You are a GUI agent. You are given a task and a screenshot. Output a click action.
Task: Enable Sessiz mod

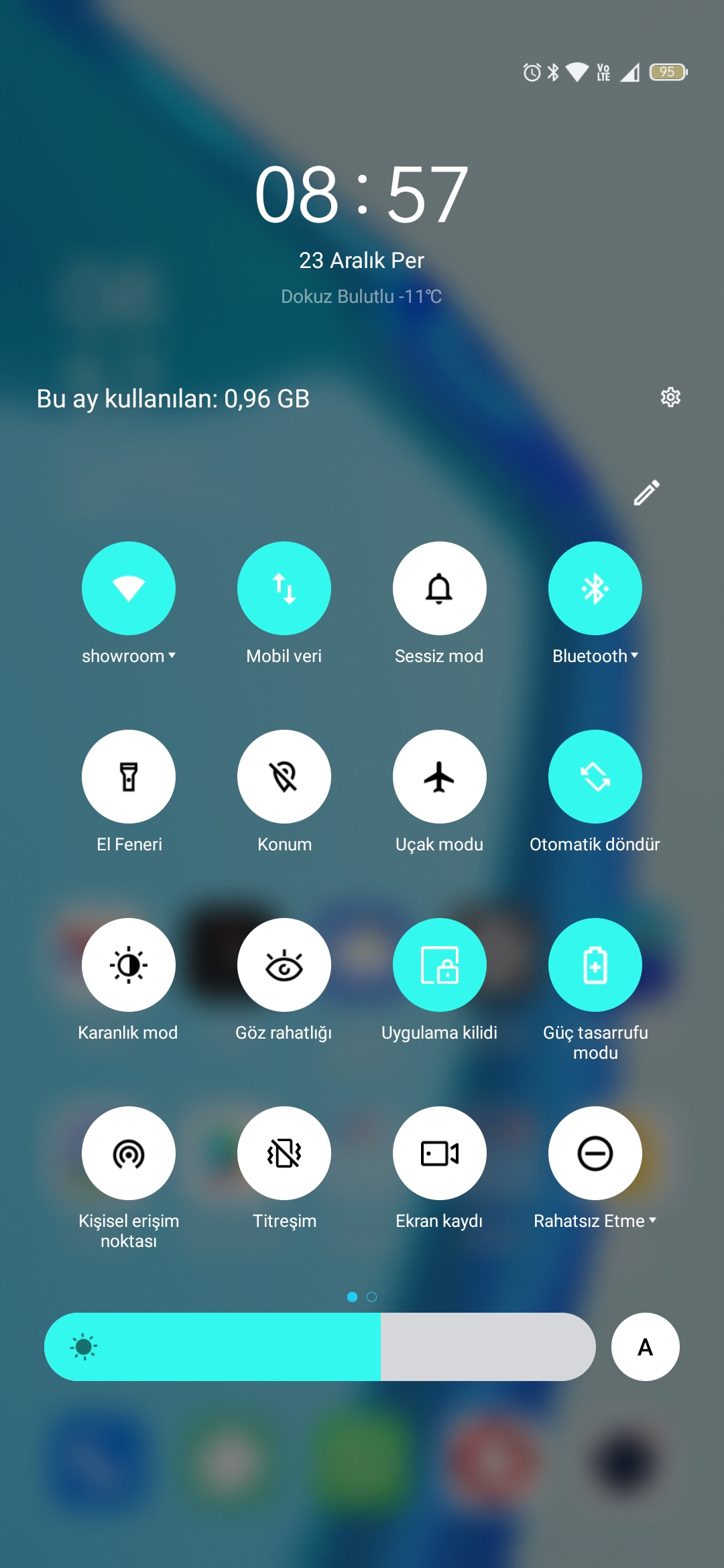[x=440, y=588]
